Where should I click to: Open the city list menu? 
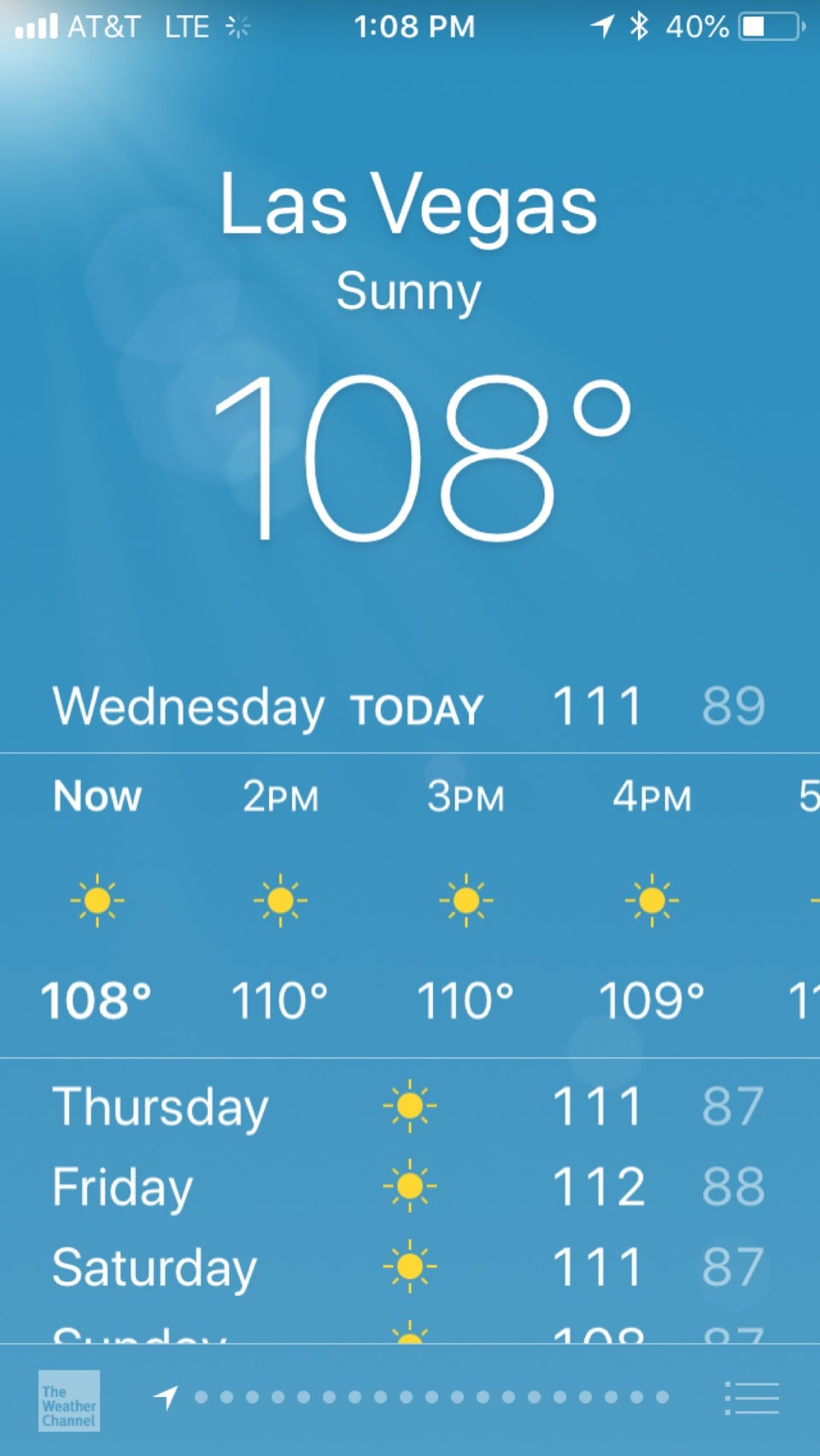coord(752,1399)
